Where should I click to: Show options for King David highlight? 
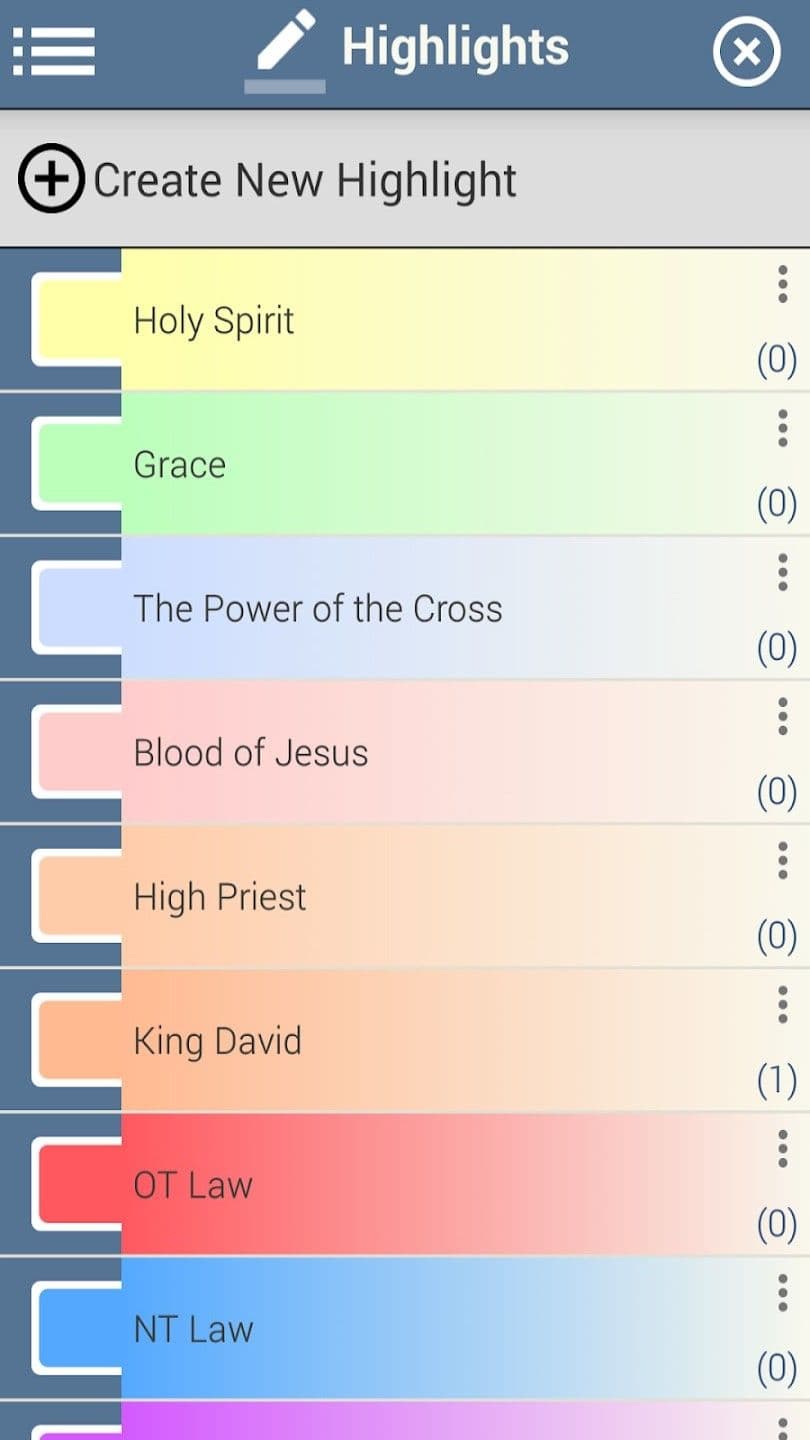pos(782,1005)
